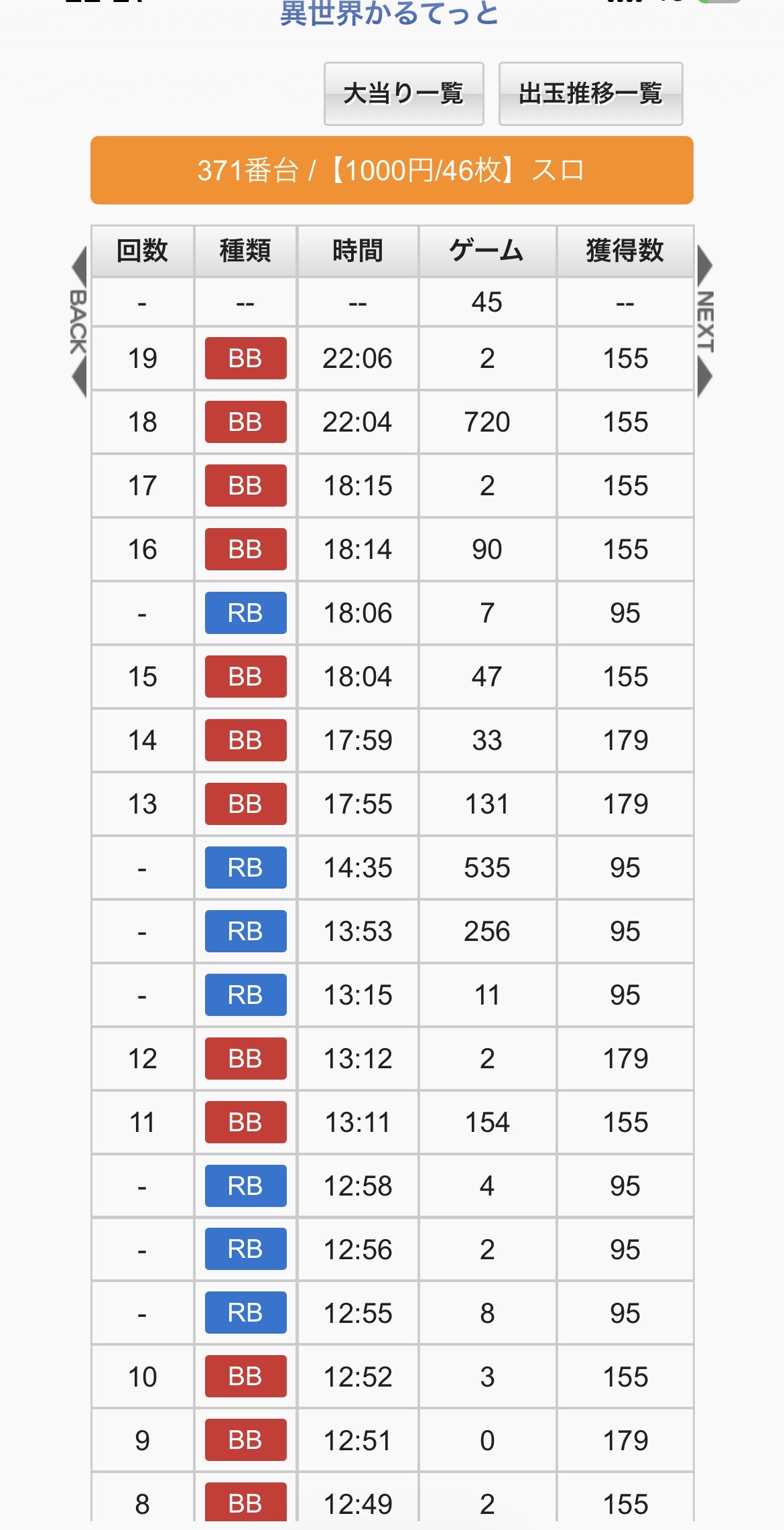This screenshot has height=1530, width=784.
Task: Go to next machine with NEXT arrow
Action: (705, 322)
